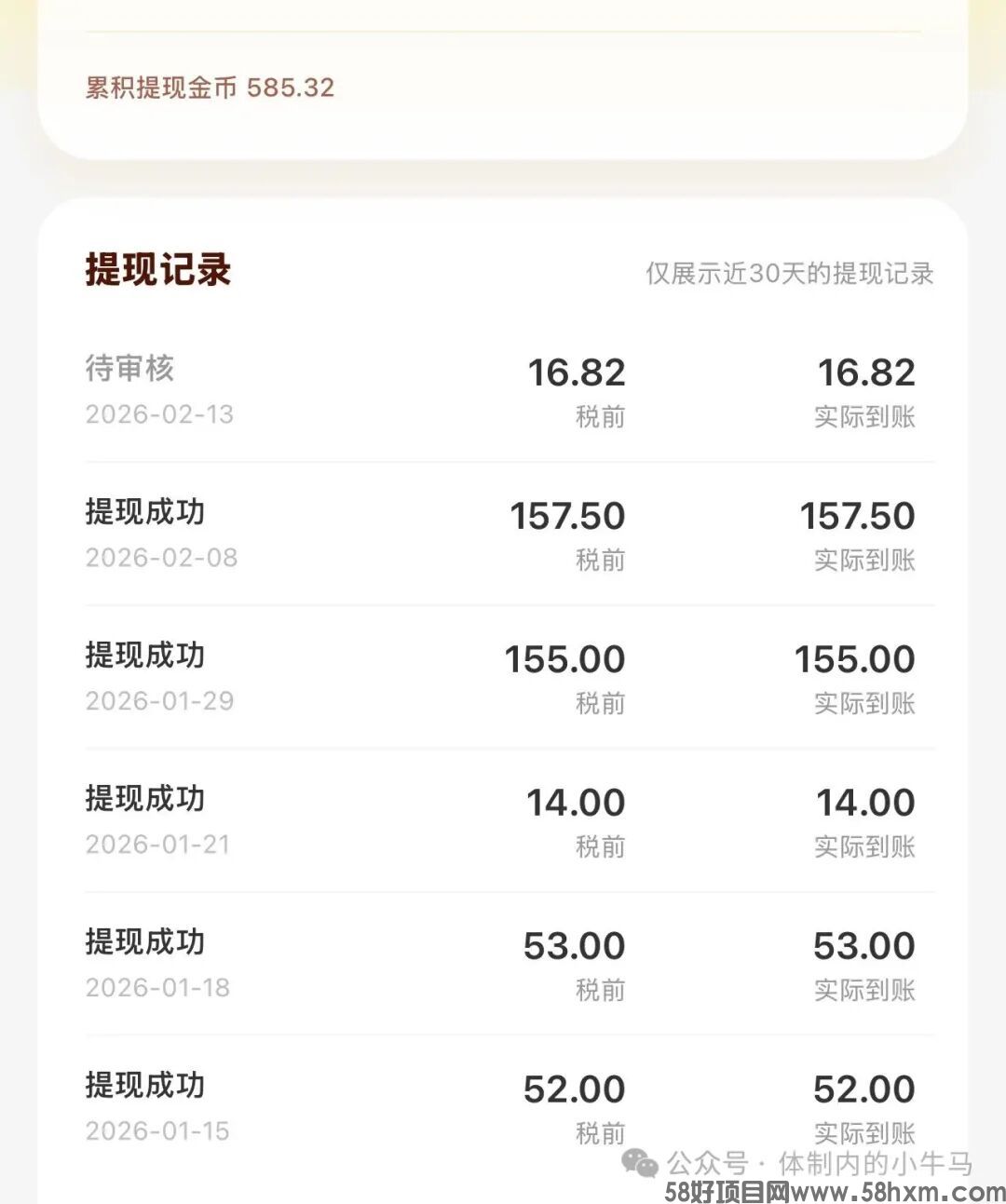Select the 提现成功 label on 2026-01-18 record

pyautogui.click(x=144, y=942)
